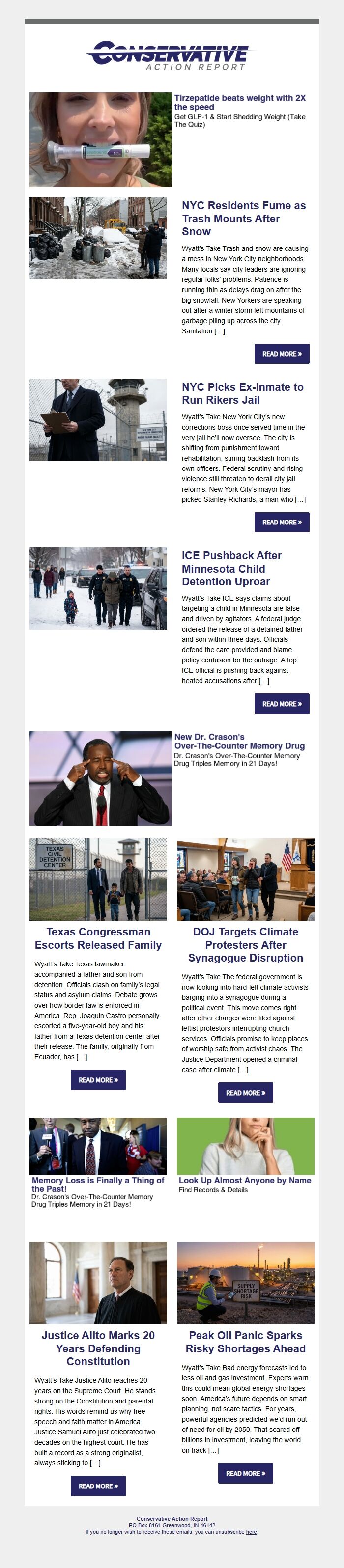Open the NYC Residents Fume headline
Viewport: 344px width, 1568px height.
(244, 219)
